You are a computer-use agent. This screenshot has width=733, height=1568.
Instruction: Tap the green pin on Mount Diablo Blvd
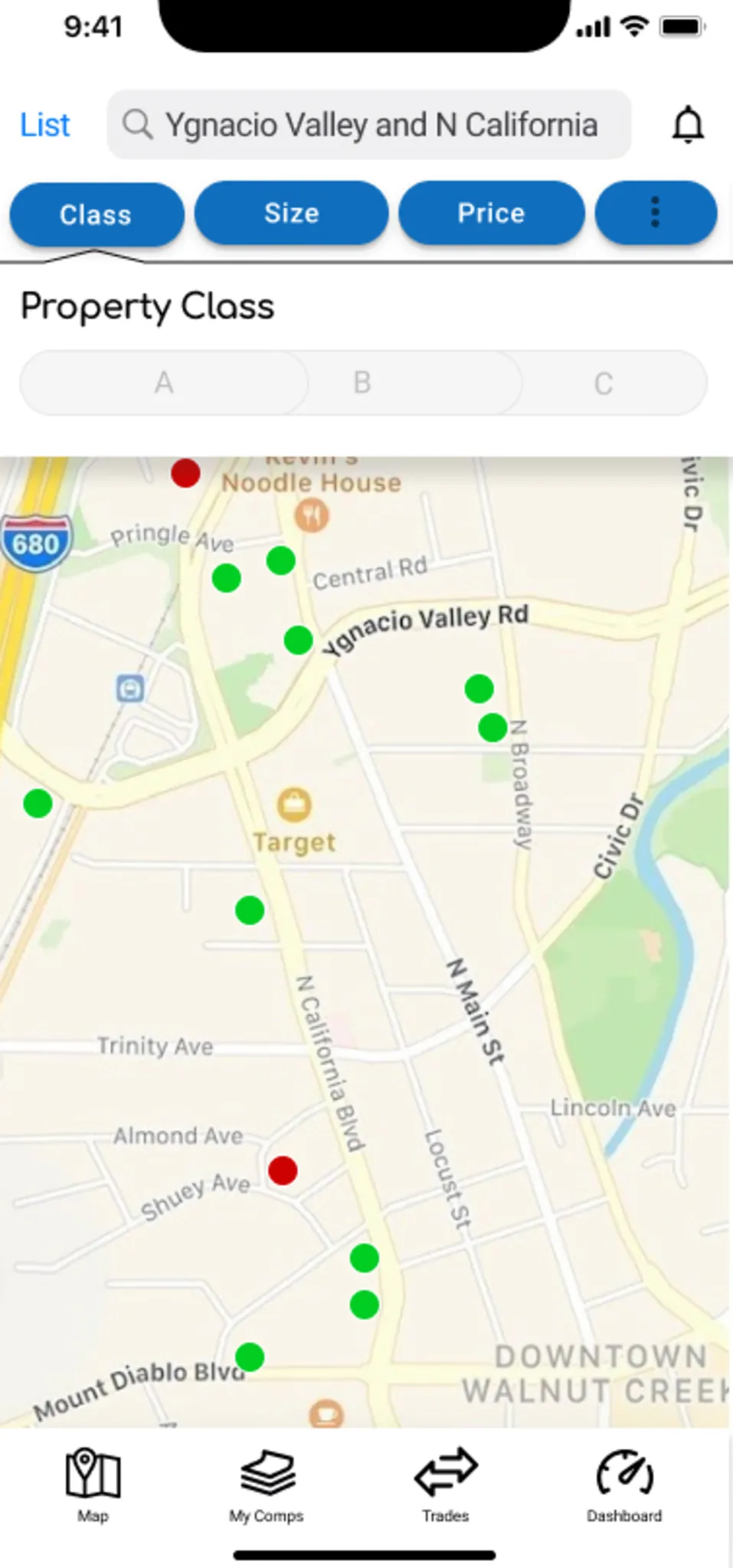coord(250,1357)
